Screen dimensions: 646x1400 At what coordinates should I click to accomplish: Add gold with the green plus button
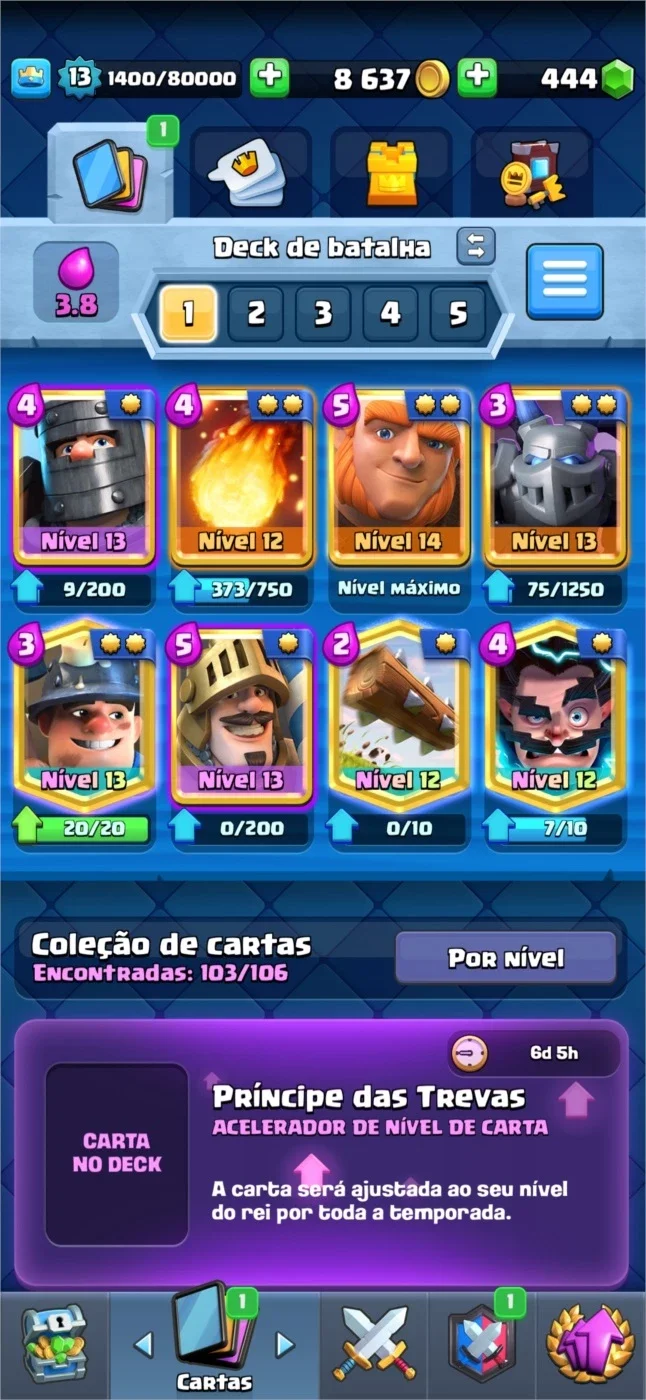[269, 78]
